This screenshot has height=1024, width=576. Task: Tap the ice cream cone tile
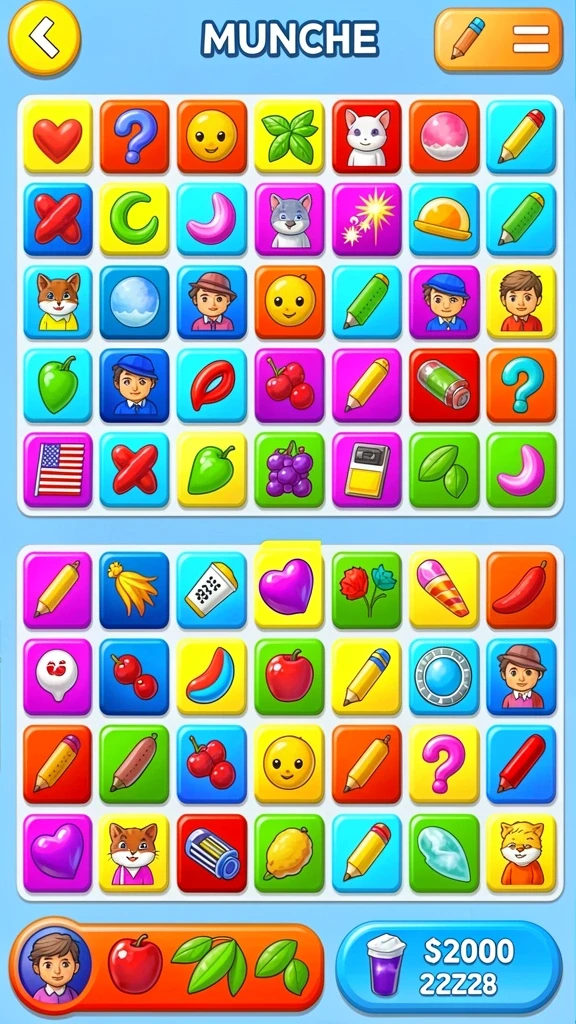(444, 590)
